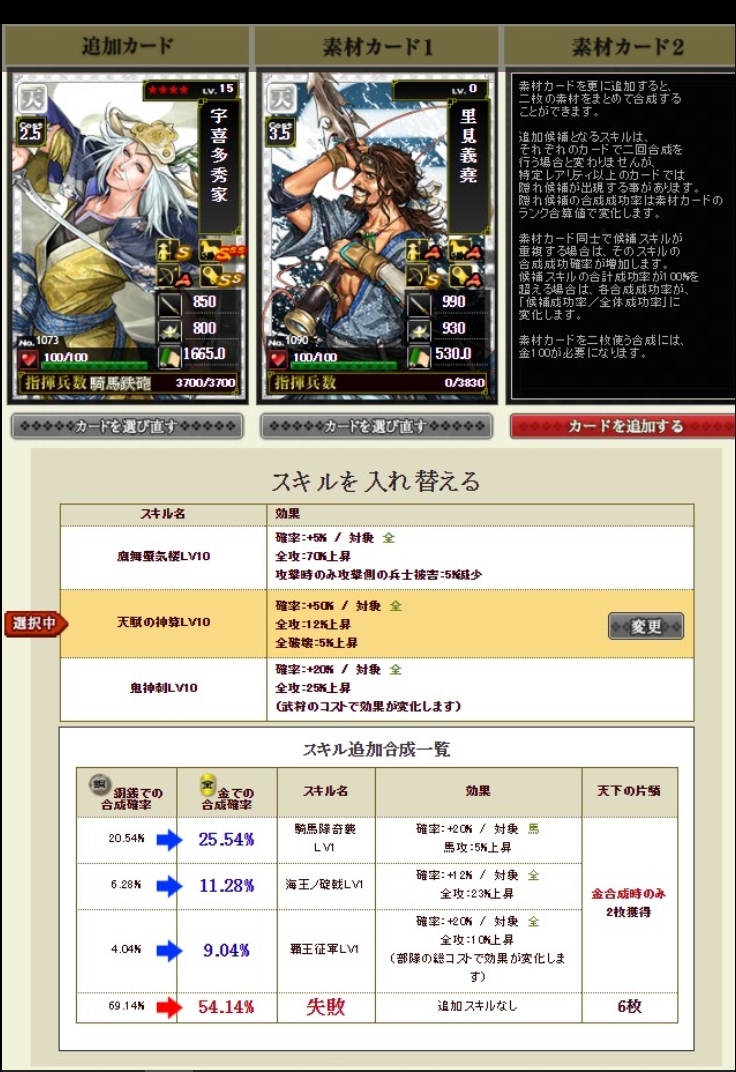Tap the red カードを追加する button
The image size is (736, 1072).
(x=624, y=427)
